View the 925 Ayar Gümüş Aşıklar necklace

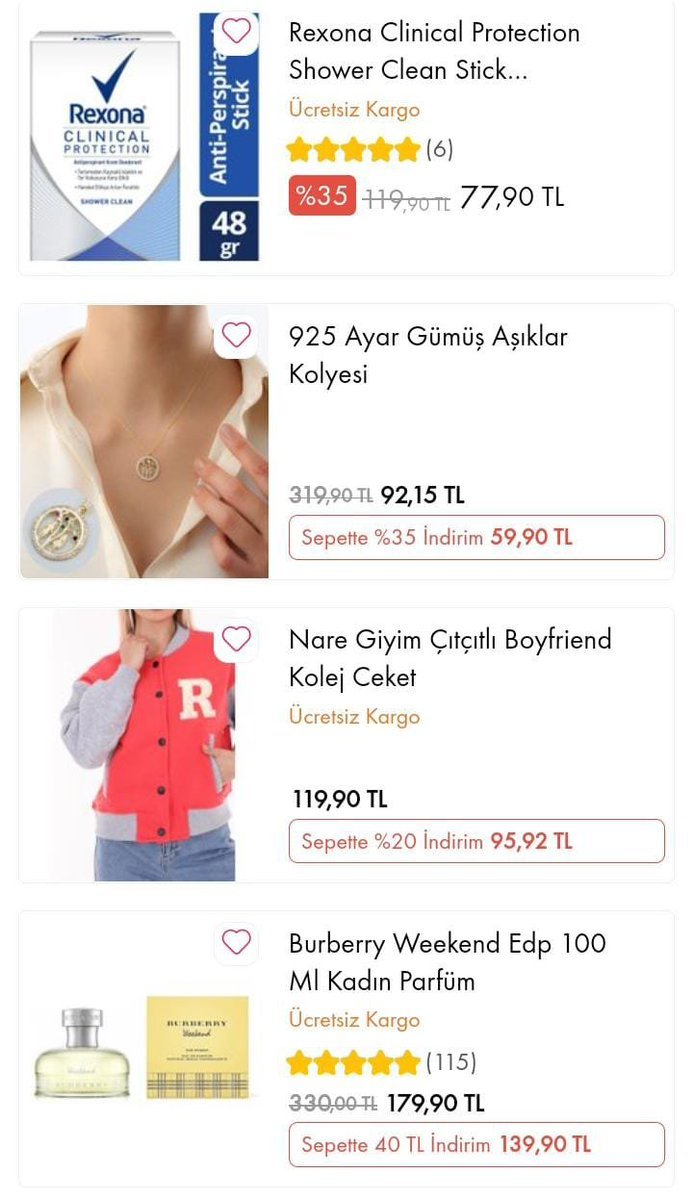[x=428, y=355]
